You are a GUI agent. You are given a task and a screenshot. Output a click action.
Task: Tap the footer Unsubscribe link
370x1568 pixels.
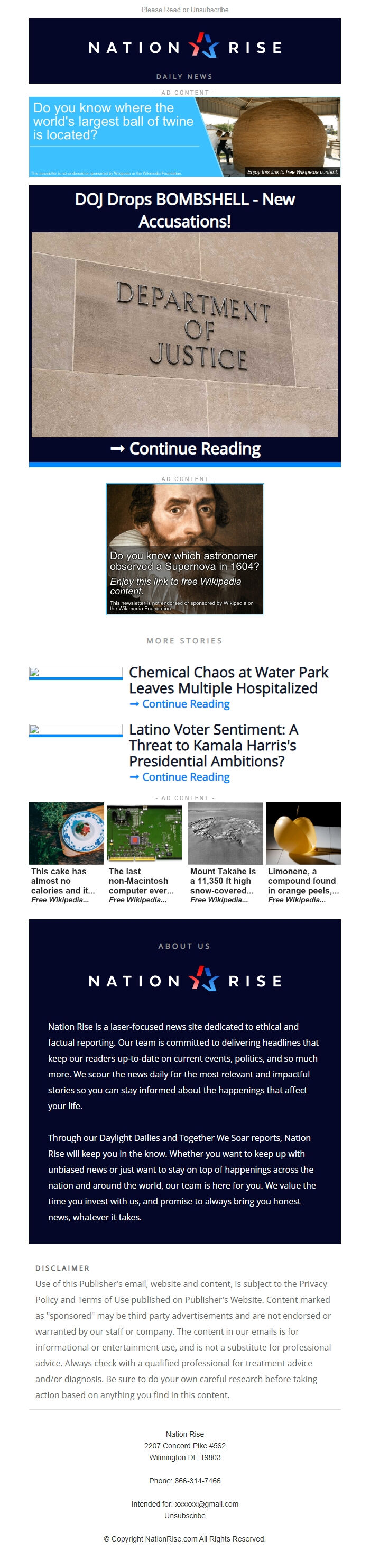[184, 1515]
